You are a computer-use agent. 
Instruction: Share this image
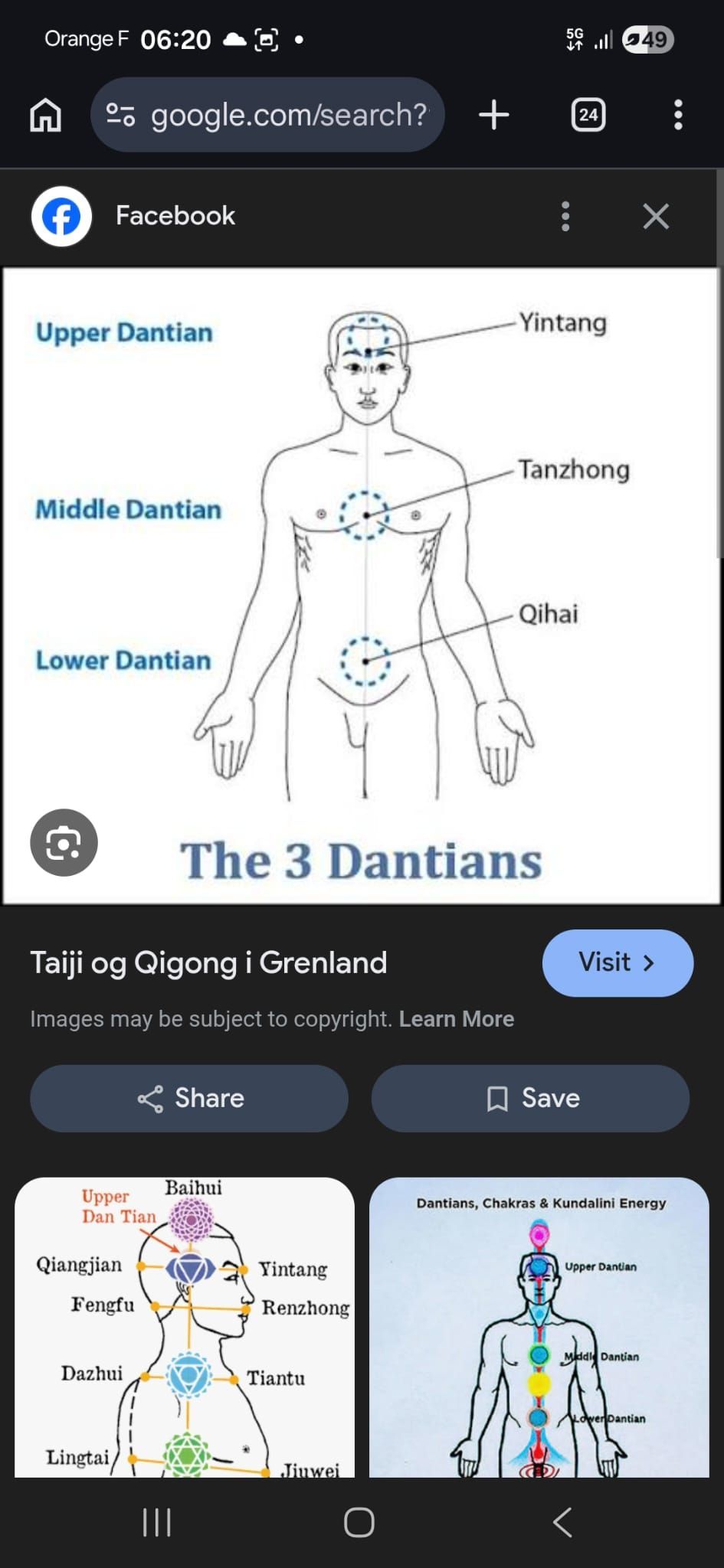click(189, 1098)
